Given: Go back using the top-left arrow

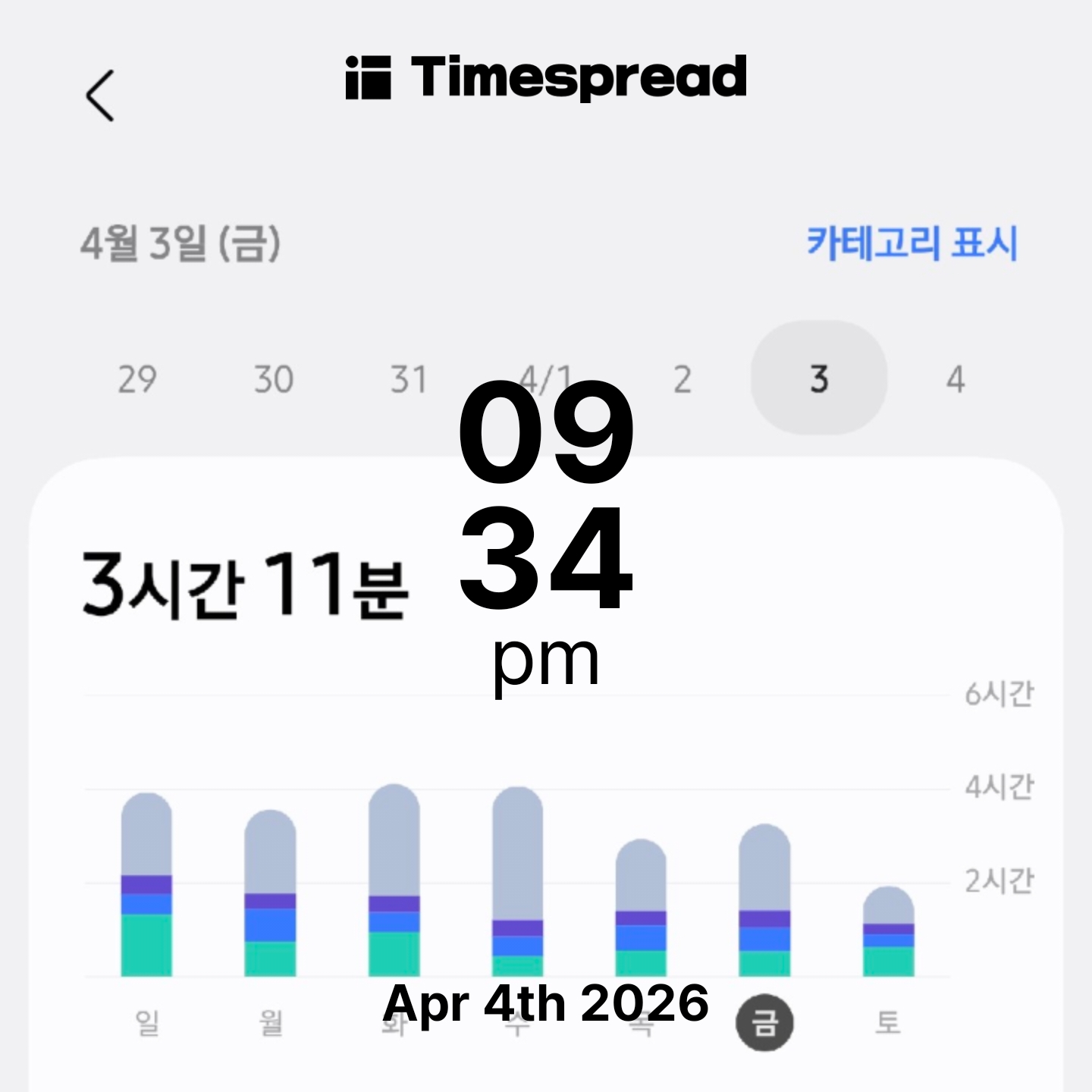Looking at the screenshot, I should point(100,96).
